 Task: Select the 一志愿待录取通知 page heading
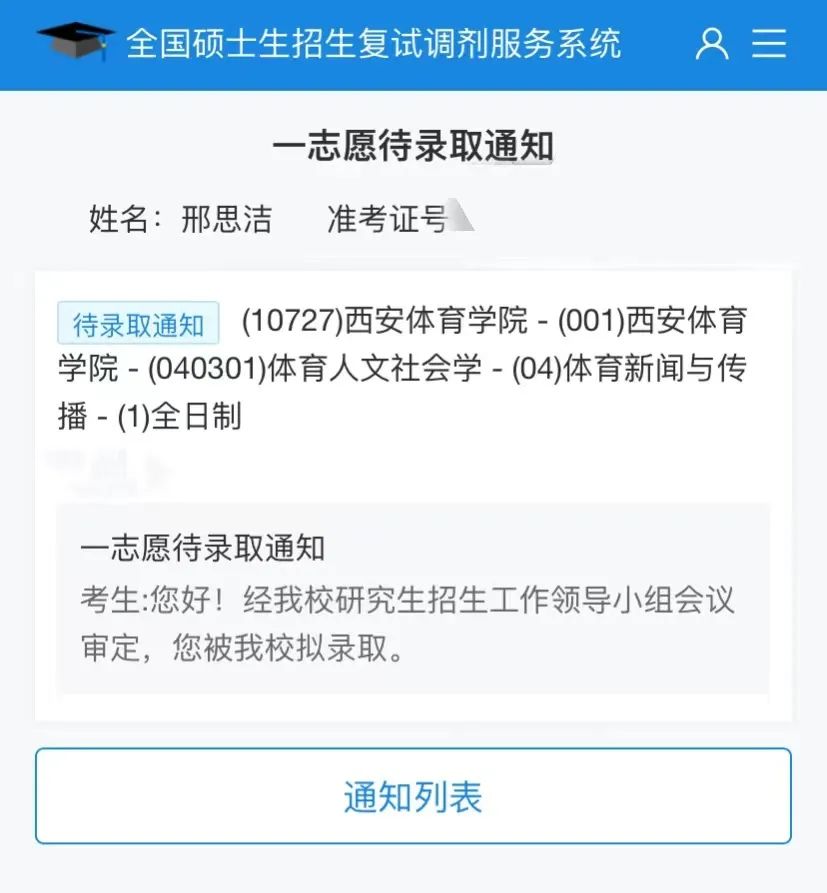pyautogui.click(x=413, y=145)
